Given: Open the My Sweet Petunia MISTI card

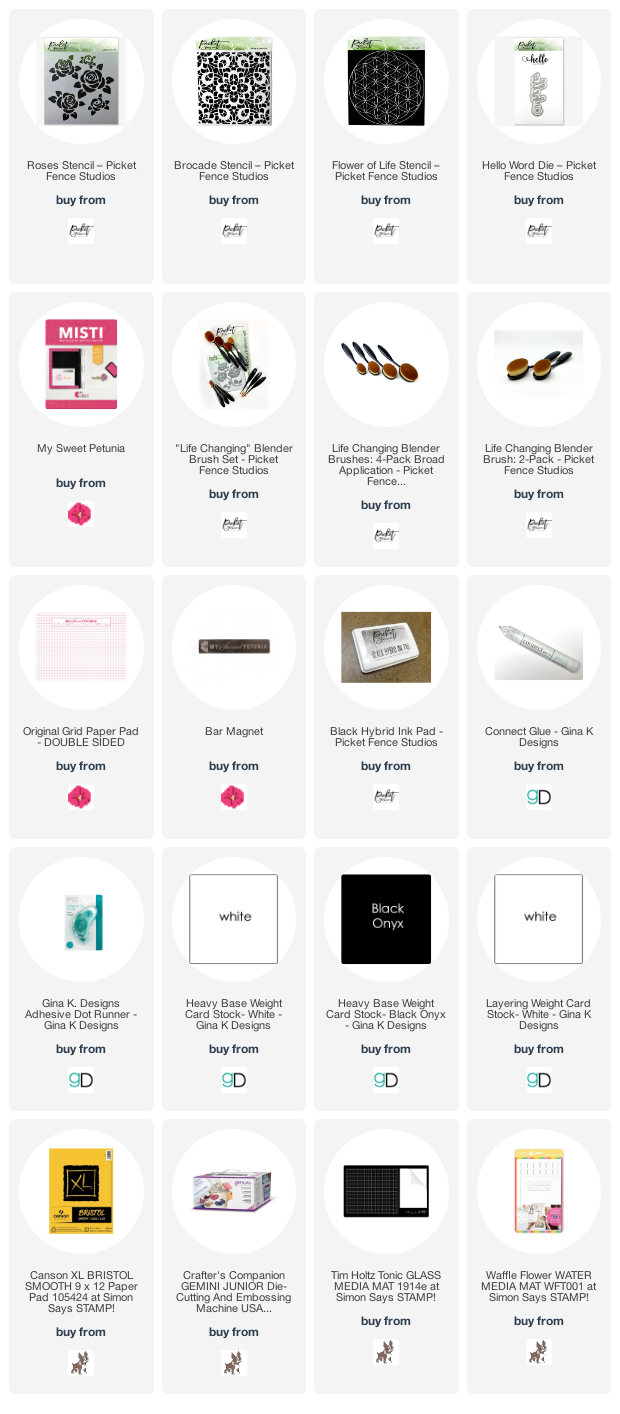Looking at the screenshot, I should tap(81, 429).
